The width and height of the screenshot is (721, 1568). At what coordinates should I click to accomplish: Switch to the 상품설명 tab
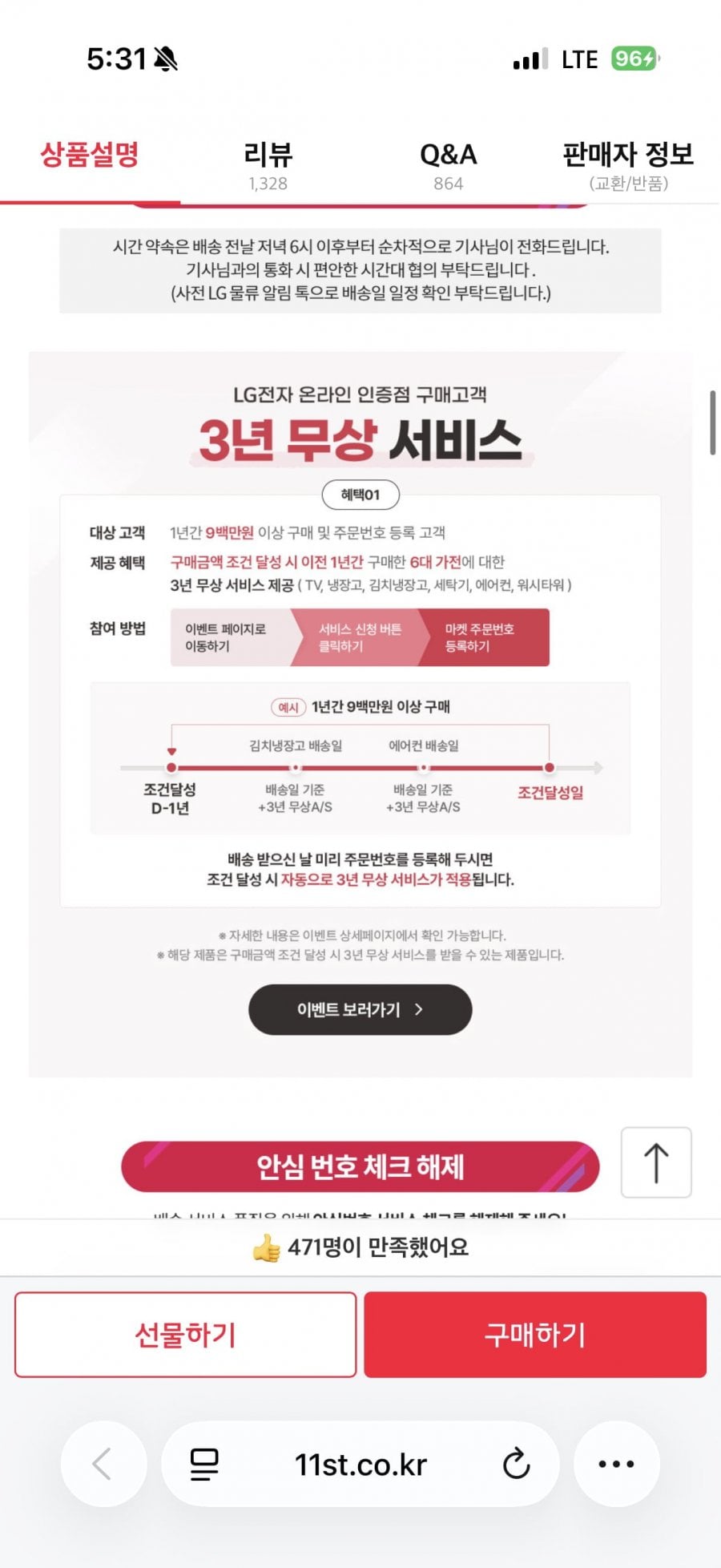point(90,155)
